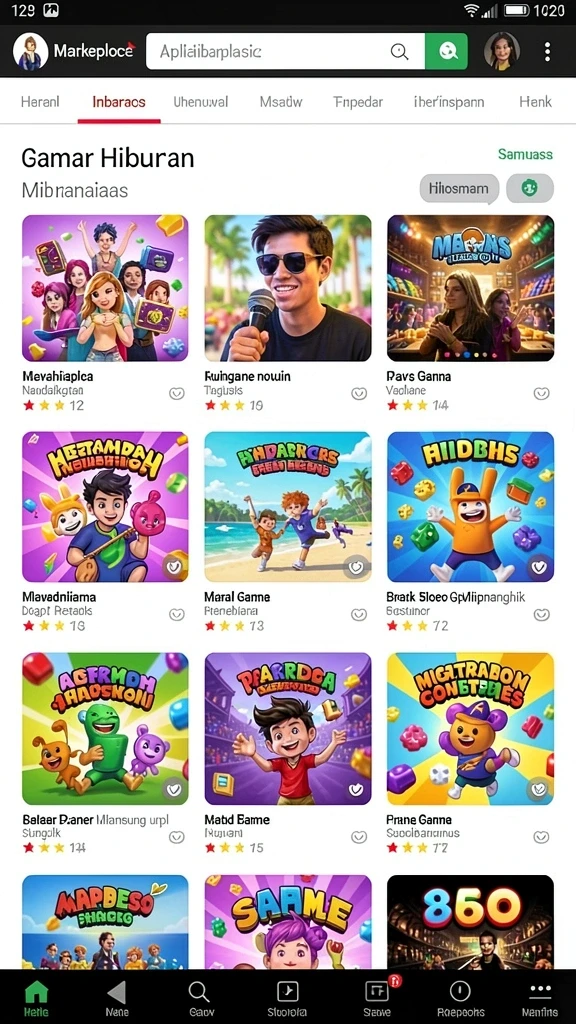This screenshot has width=576, height=1024.
Task: Open the Saive tab with red badge
Action: pos(378,997)
